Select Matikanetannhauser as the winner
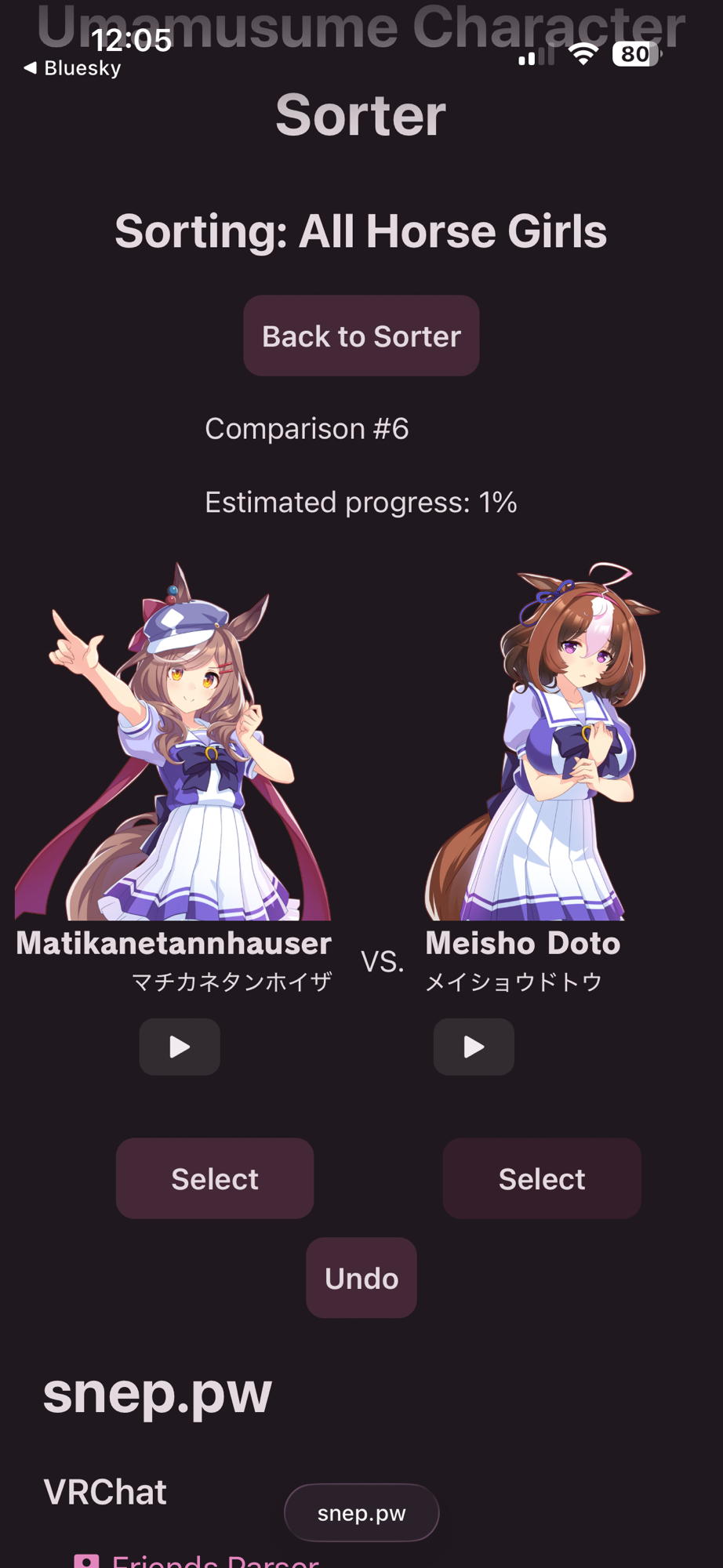This screenshot has width=723, height=1568. pos(215,1178)
